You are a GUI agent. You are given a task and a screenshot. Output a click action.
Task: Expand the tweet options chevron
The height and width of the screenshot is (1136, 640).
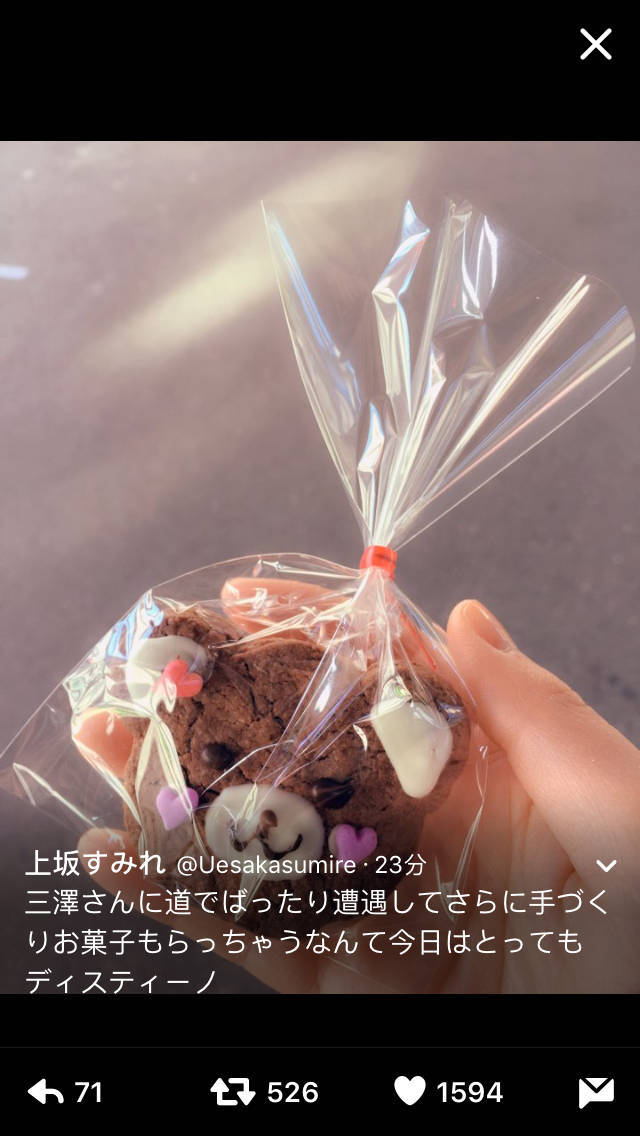[606, 865]
